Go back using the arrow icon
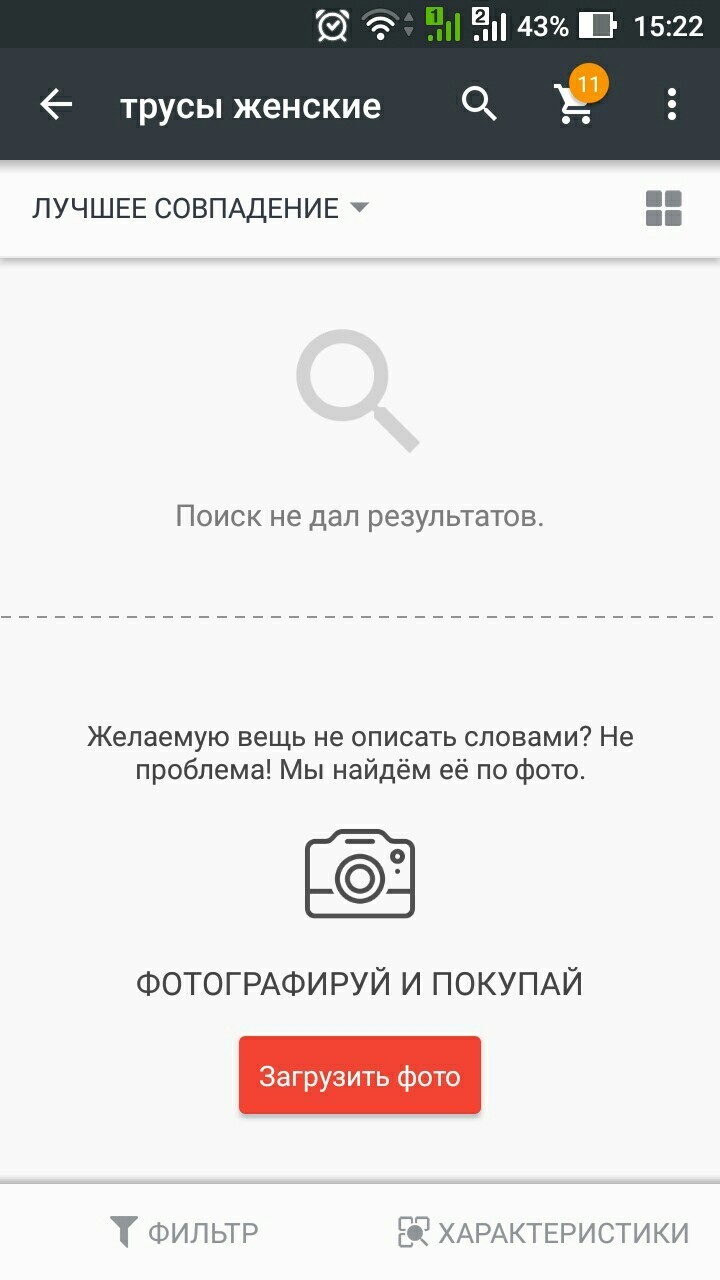The image size is (720, 1280). point(56,105)
